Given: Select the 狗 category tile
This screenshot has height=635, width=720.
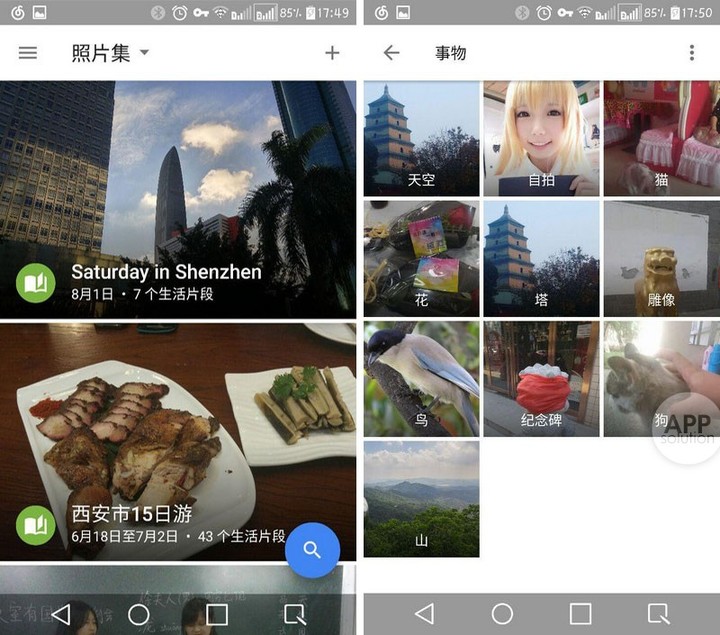Looking at the screenshot, I should tap(661, 378).
